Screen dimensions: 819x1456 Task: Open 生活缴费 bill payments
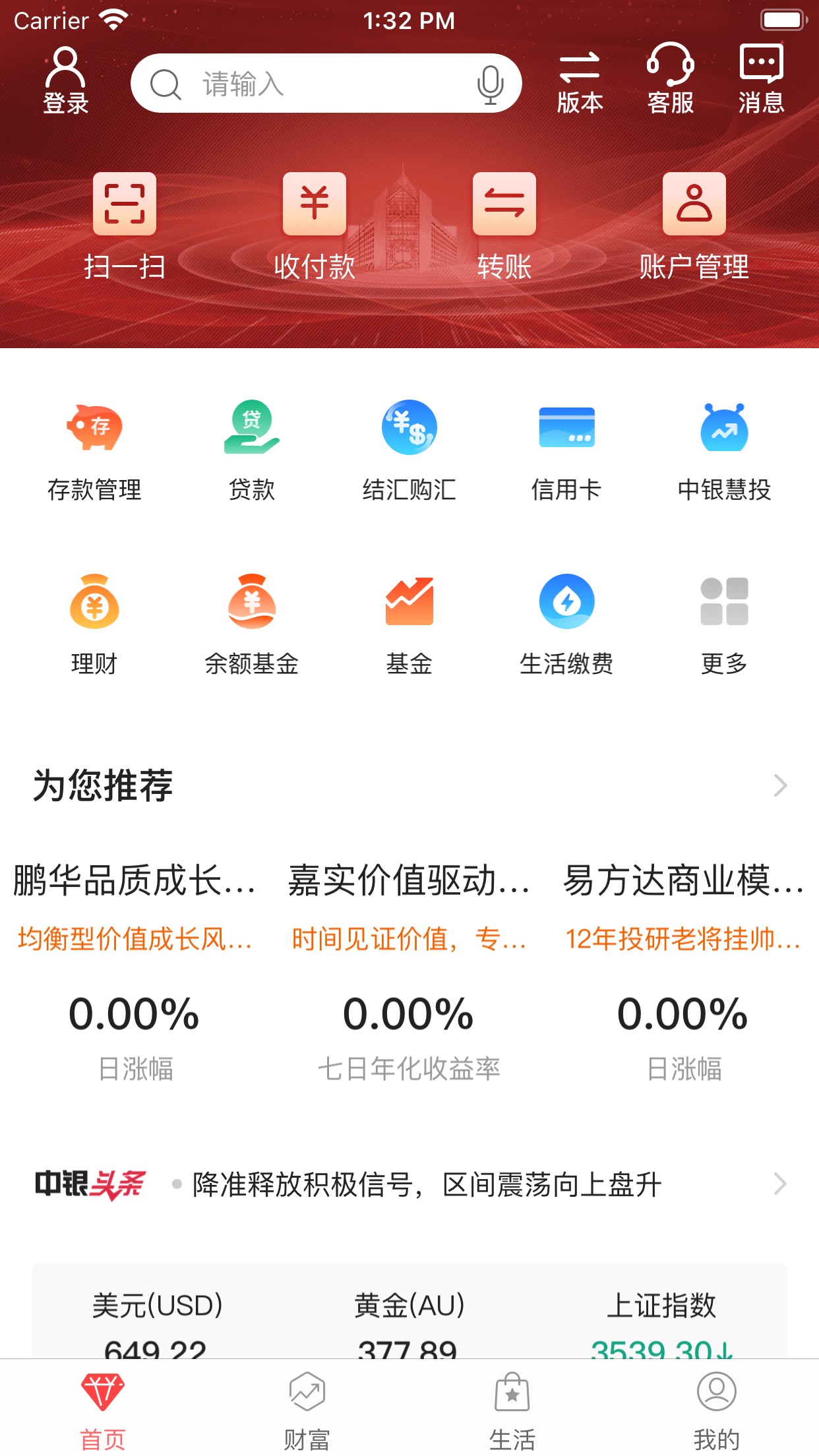(566, 623)
